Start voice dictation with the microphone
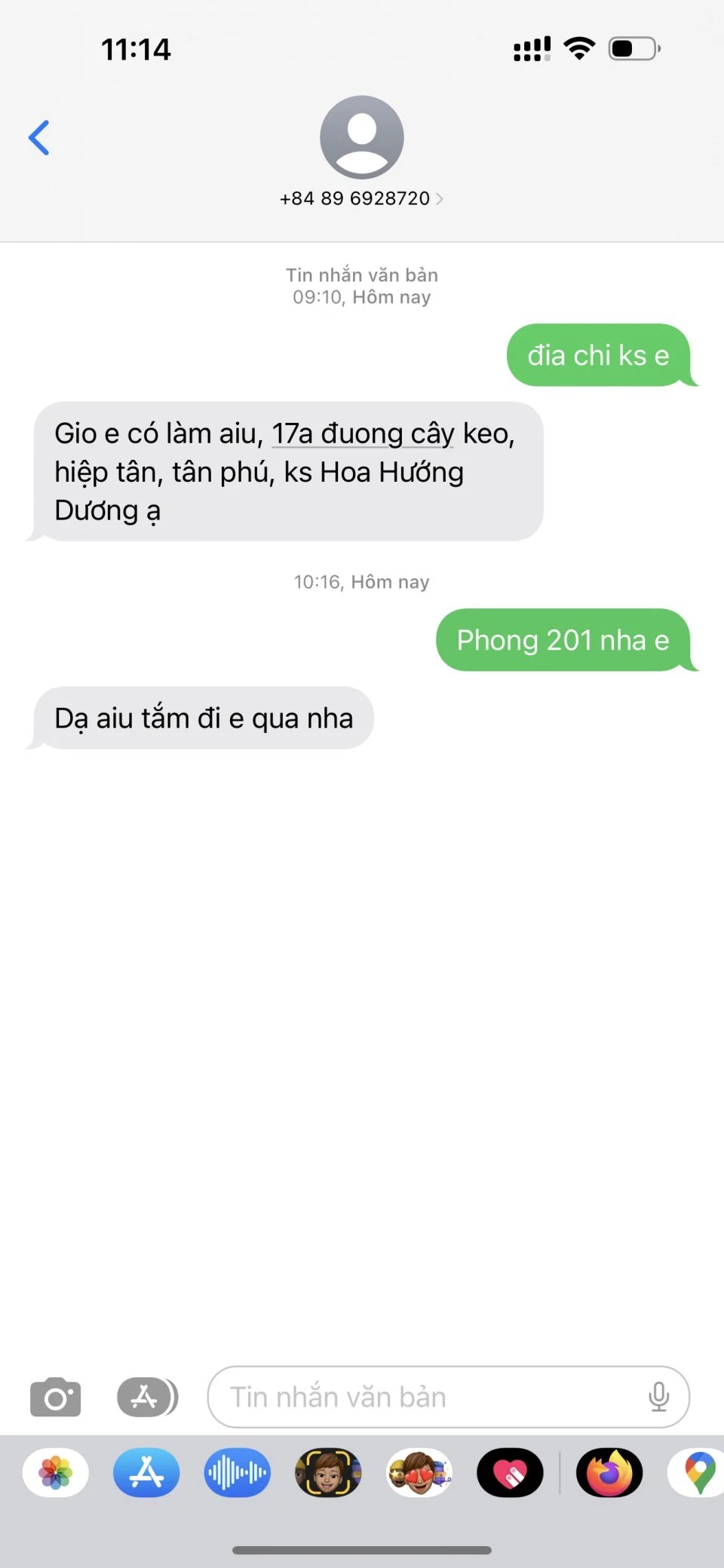Viewport: 724px width, 1568px height. [658, 1398]
